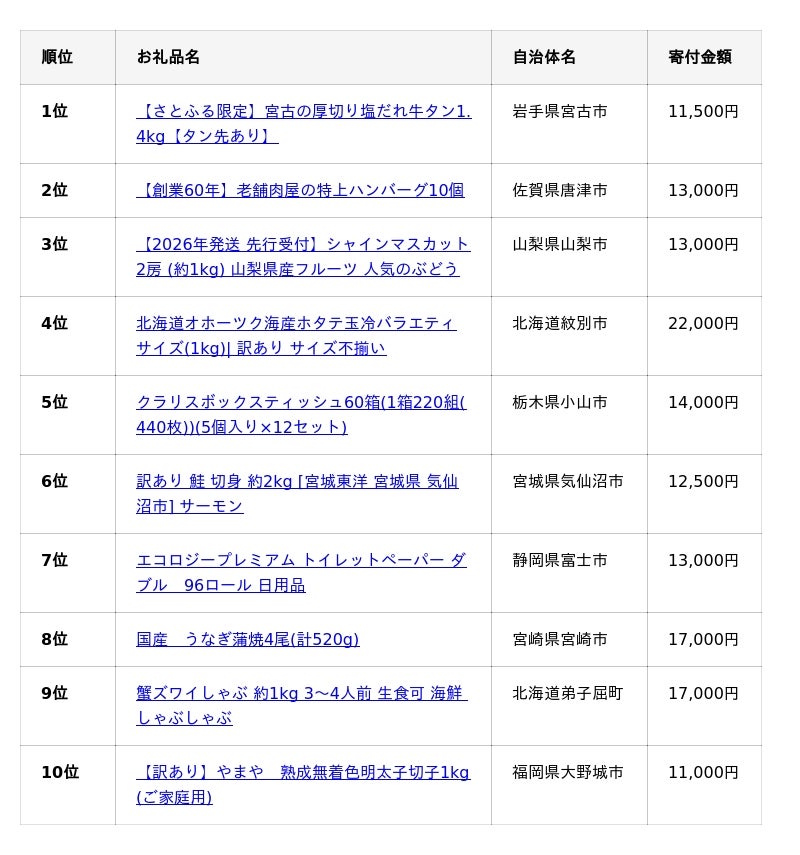
Task: Open the 宮古の厚切り塩だれ牛タン link
Action: tap(303, 112)
